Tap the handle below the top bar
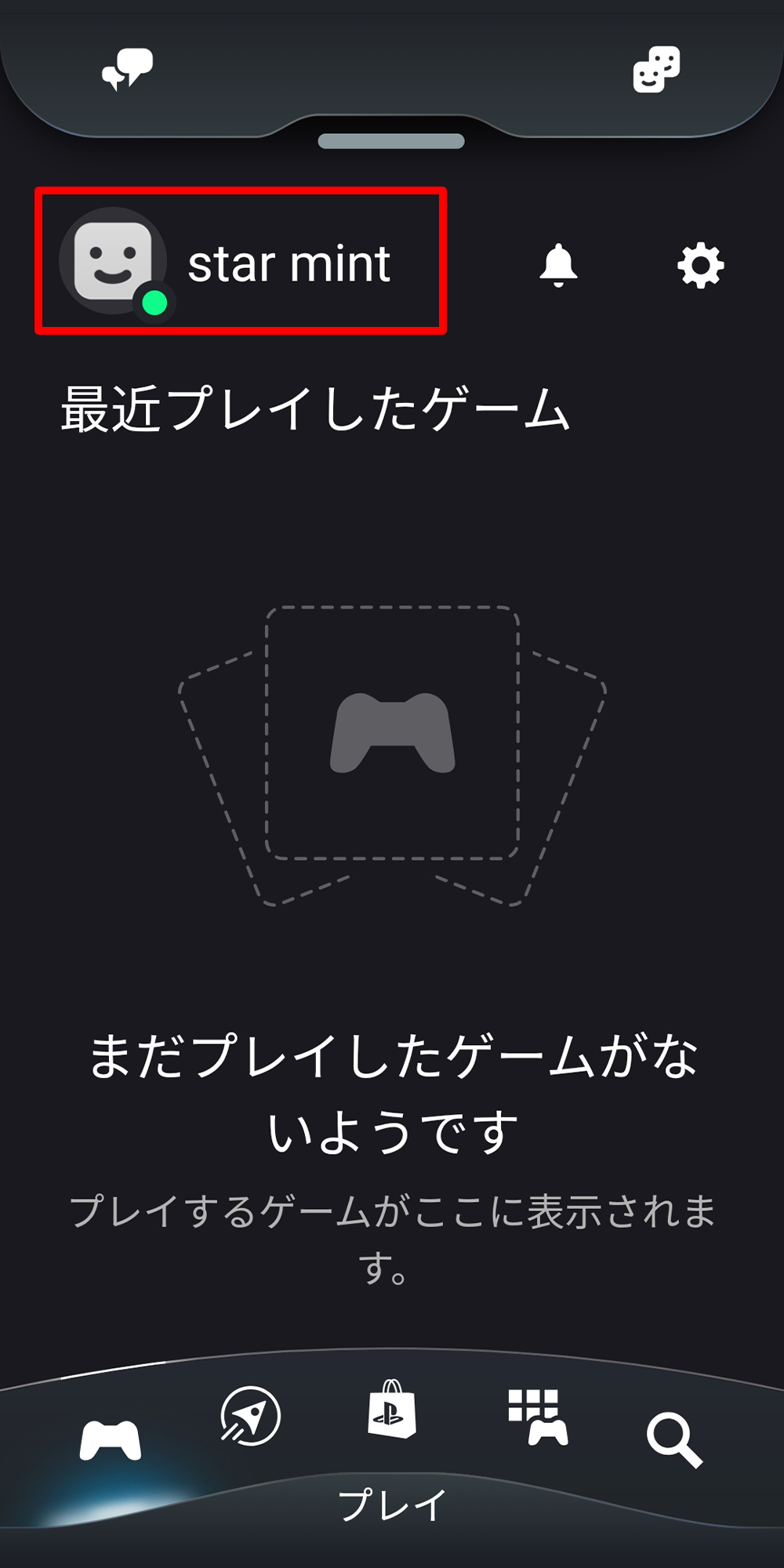The height and width of the screenshot is (1568, 784). 391,141
